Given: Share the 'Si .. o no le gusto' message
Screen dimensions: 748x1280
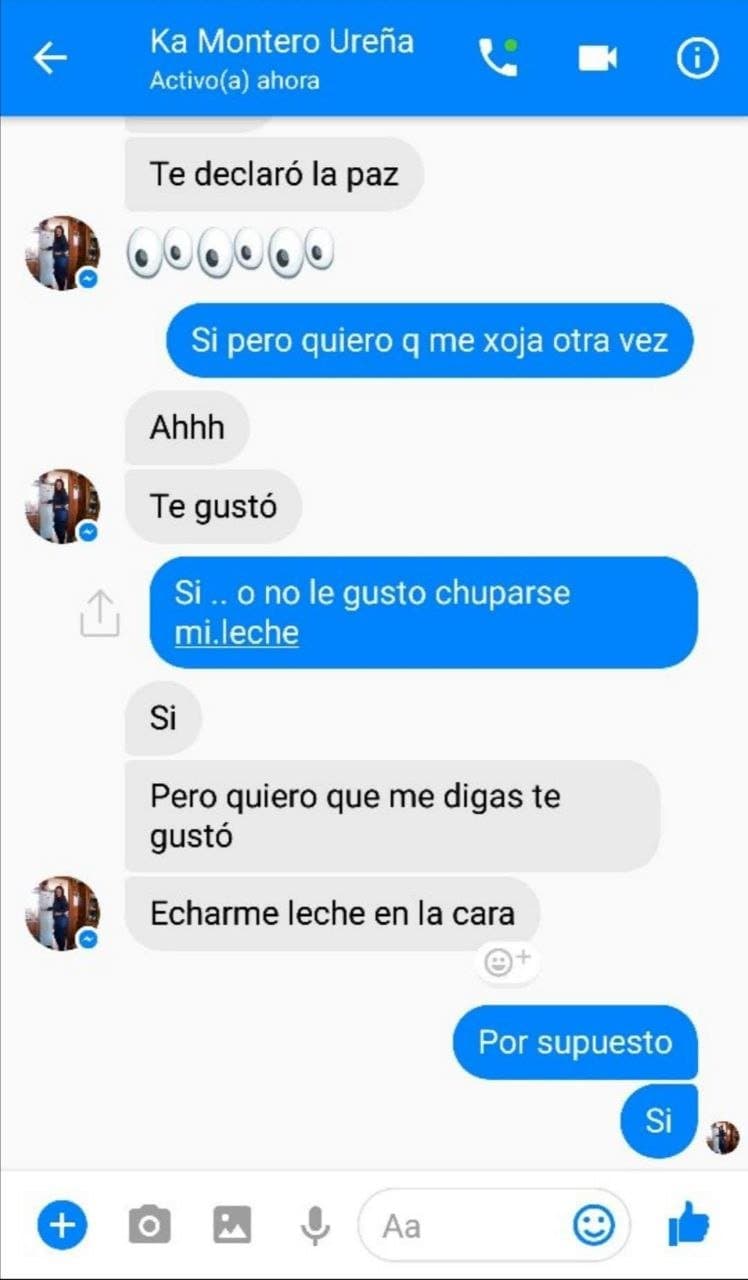Looking at the screenshot, I should 99,612.
